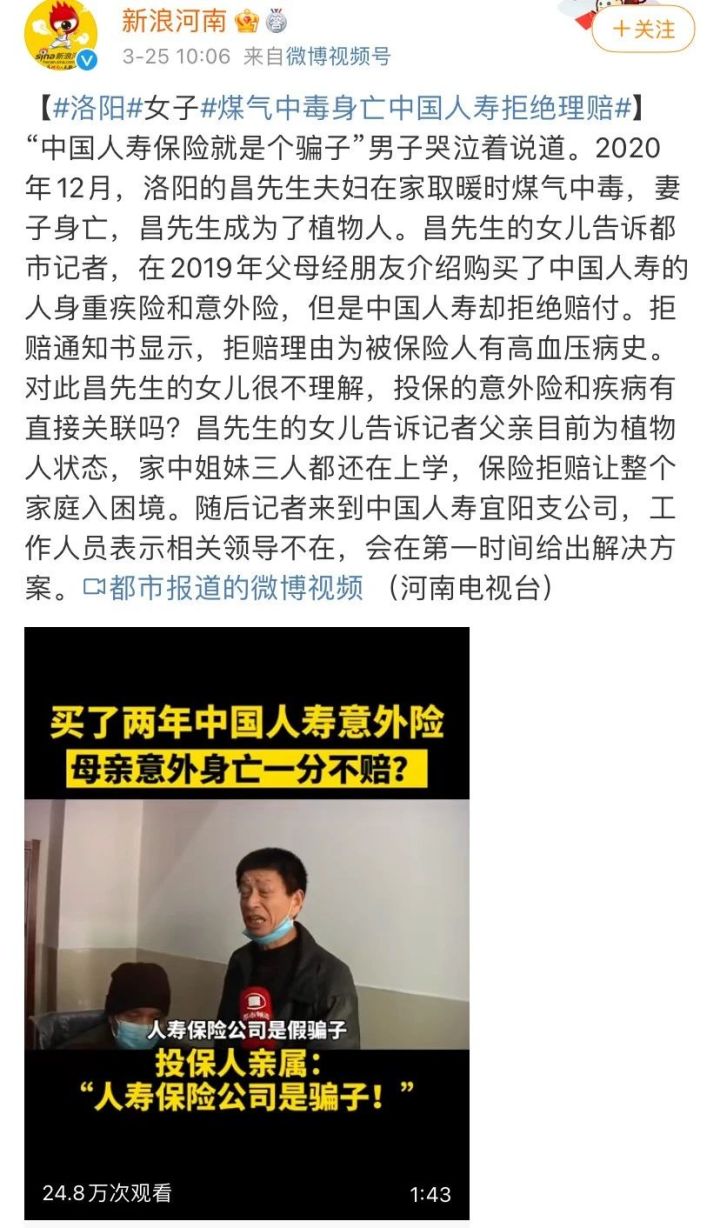
Task: Open 新浪河南's profile avatar
Action: coord(61,36)
